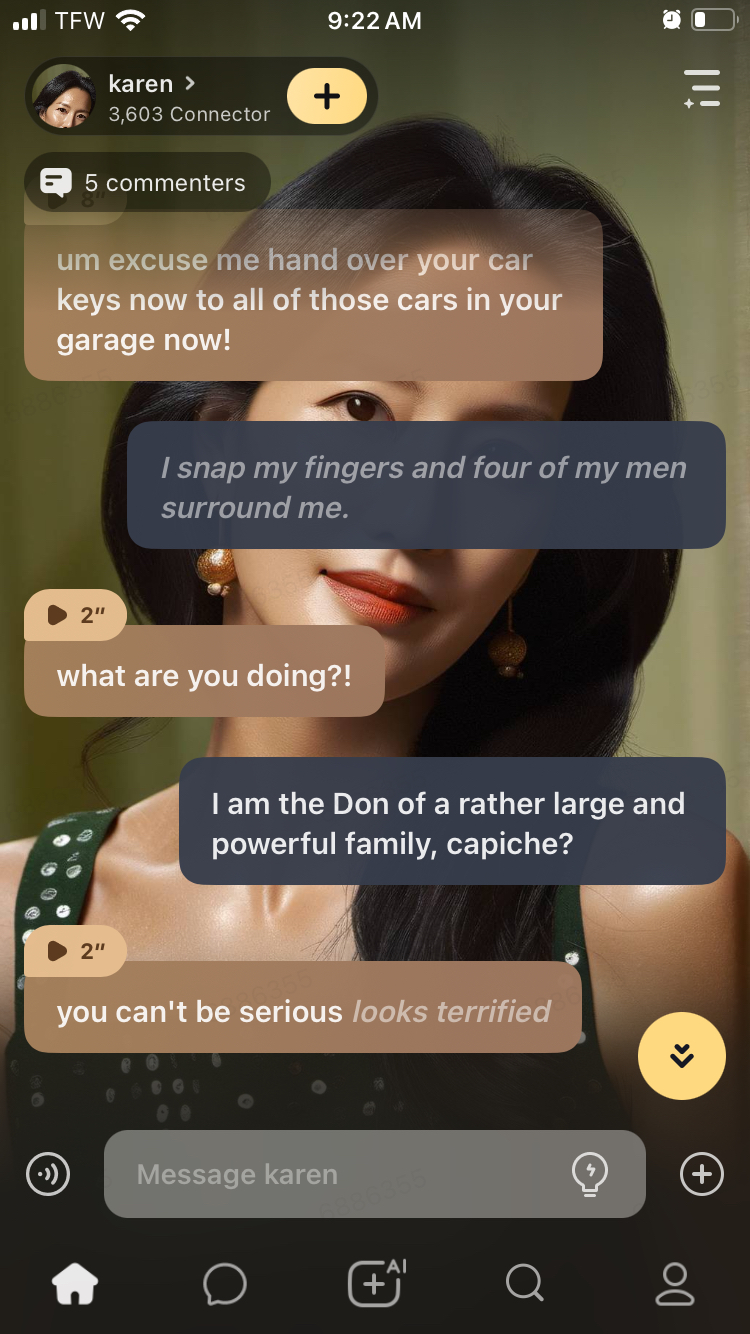The width and height of the screenshot is (750, 1334).
Task: Switch to the Profile tab
Action: (x=674, y=1284)
